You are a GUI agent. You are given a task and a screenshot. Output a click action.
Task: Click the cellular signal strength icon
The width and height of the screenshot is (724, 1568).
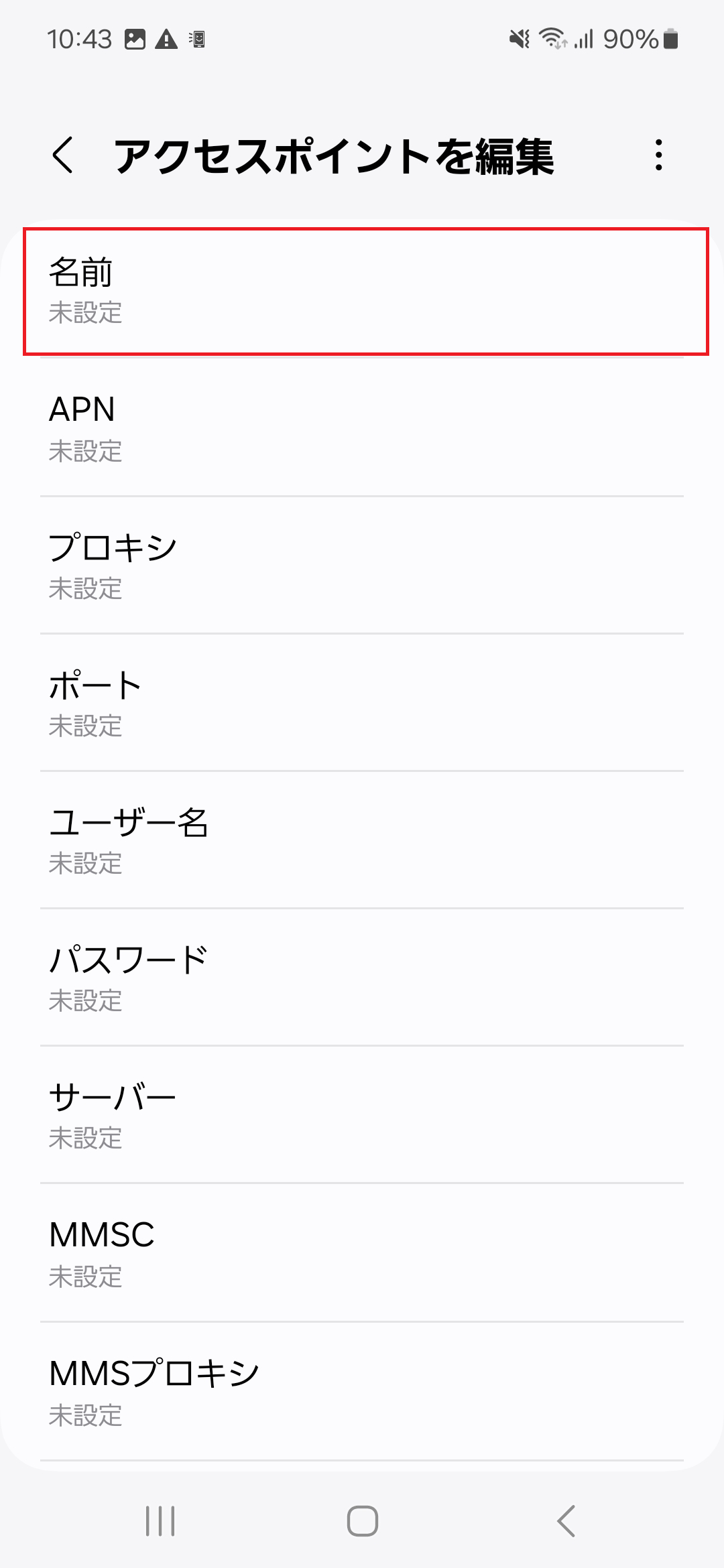[585, 39]
